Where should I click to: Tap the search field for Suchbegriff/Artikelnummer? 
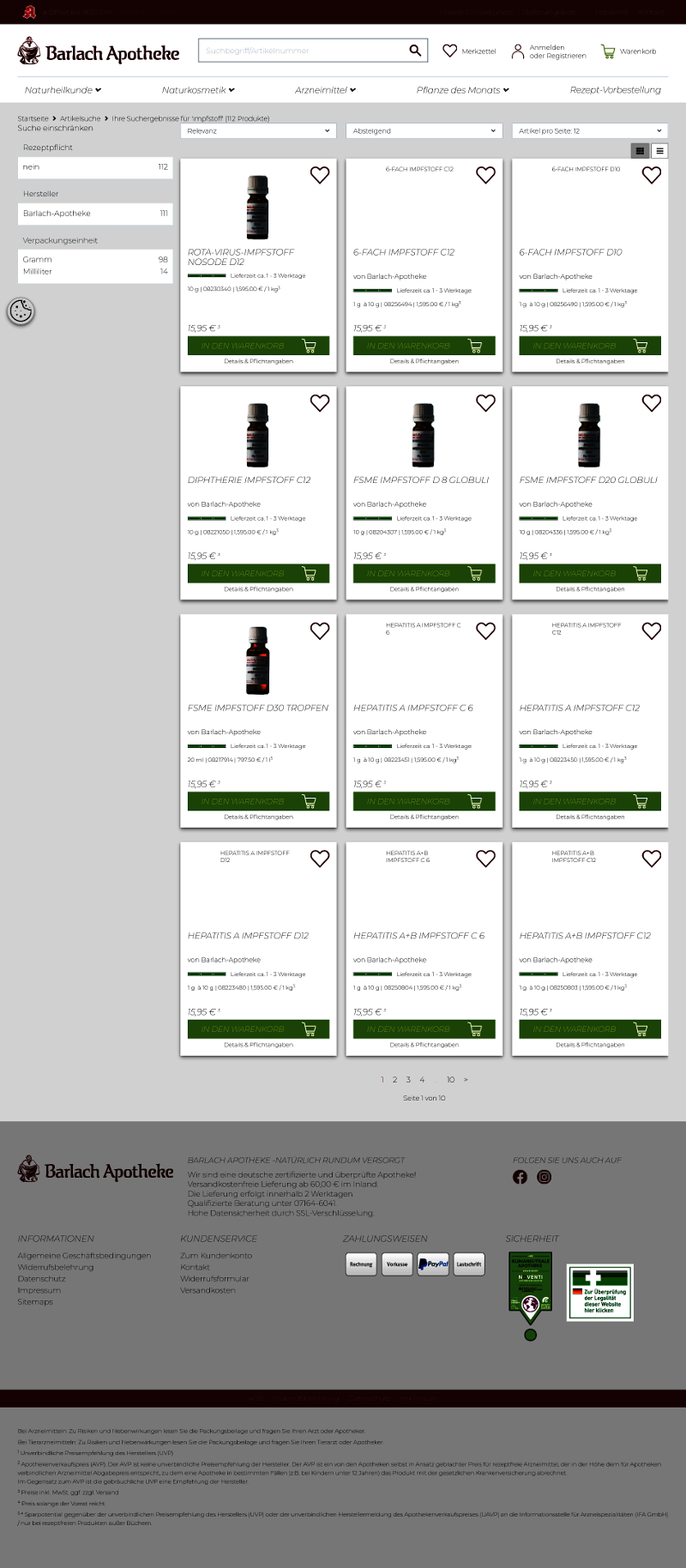coord(302,51)
